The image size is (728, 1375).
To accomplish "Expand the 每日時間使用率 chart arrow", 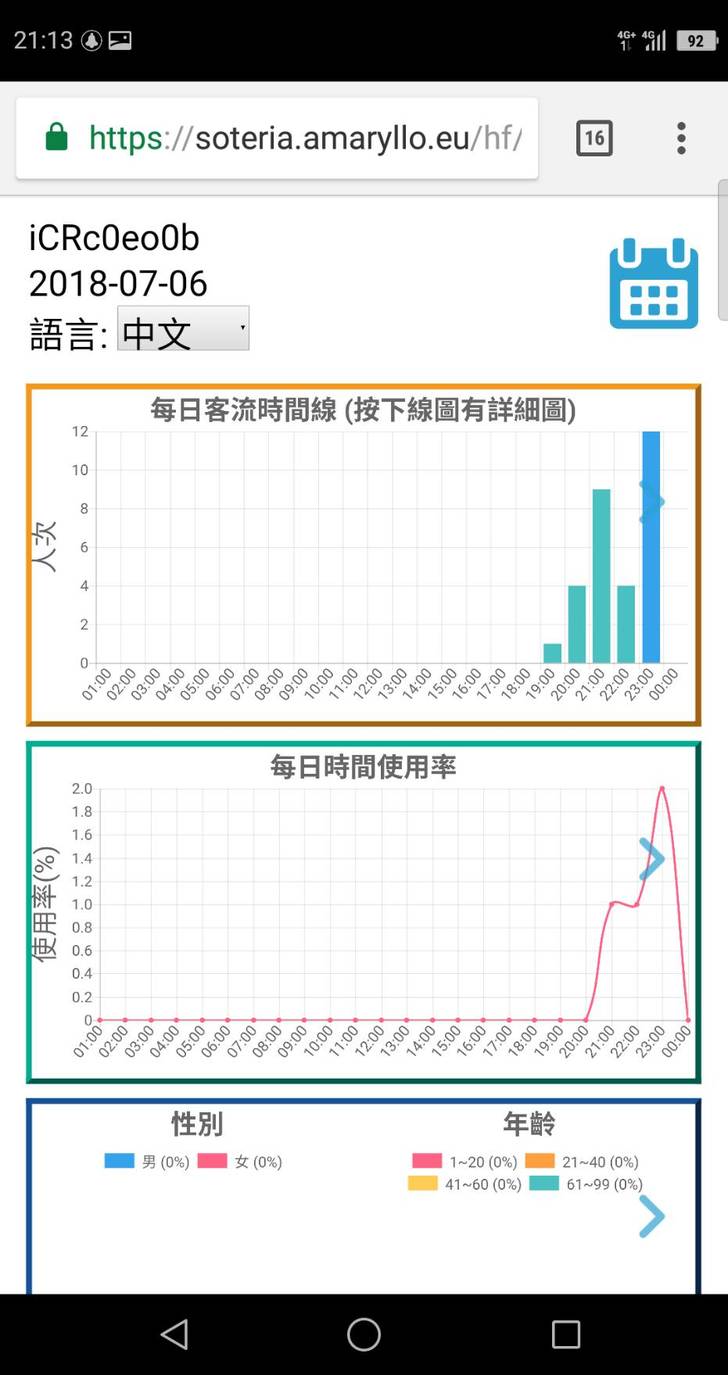I will 651,860.
